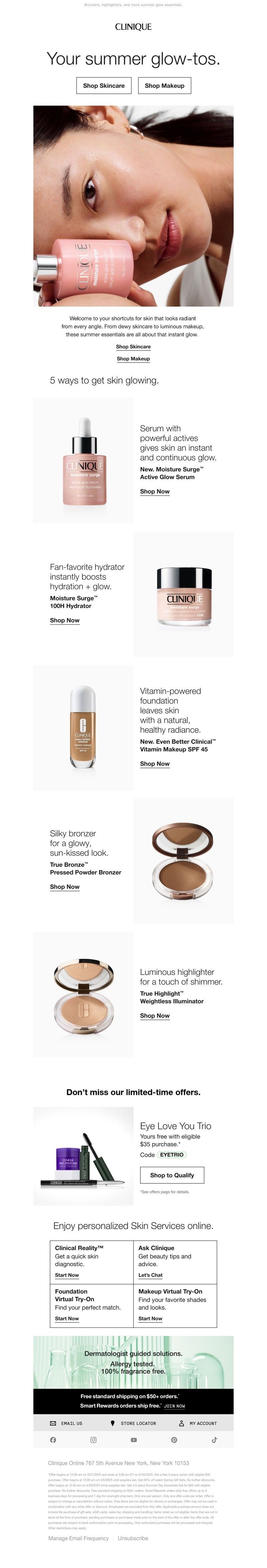Start Now under Foundation Virtual Try-On
Viewport: 267px width, 1568px height.
coord(67,1318)
